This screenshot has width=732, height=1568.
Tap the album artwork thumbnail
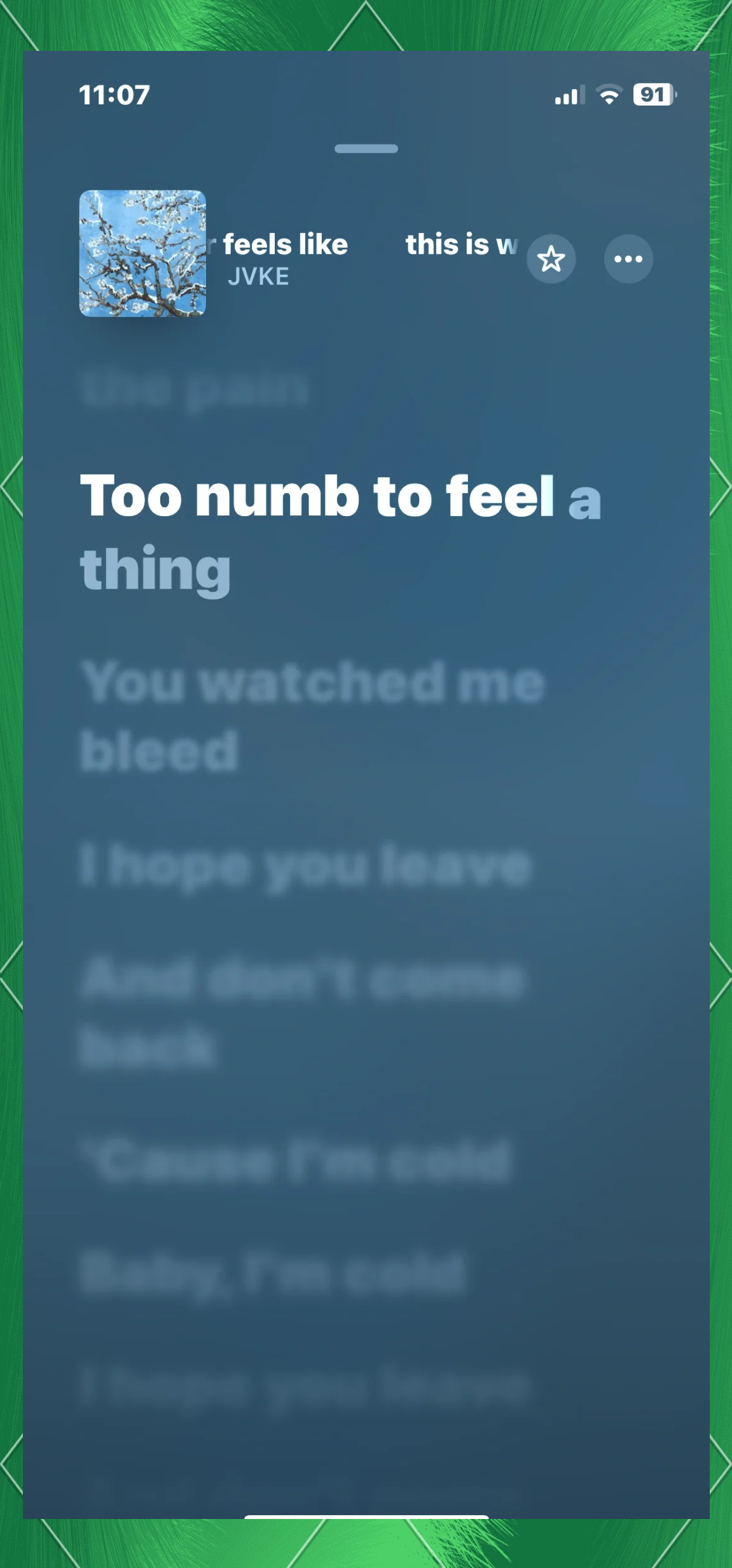tap(142, 253)
